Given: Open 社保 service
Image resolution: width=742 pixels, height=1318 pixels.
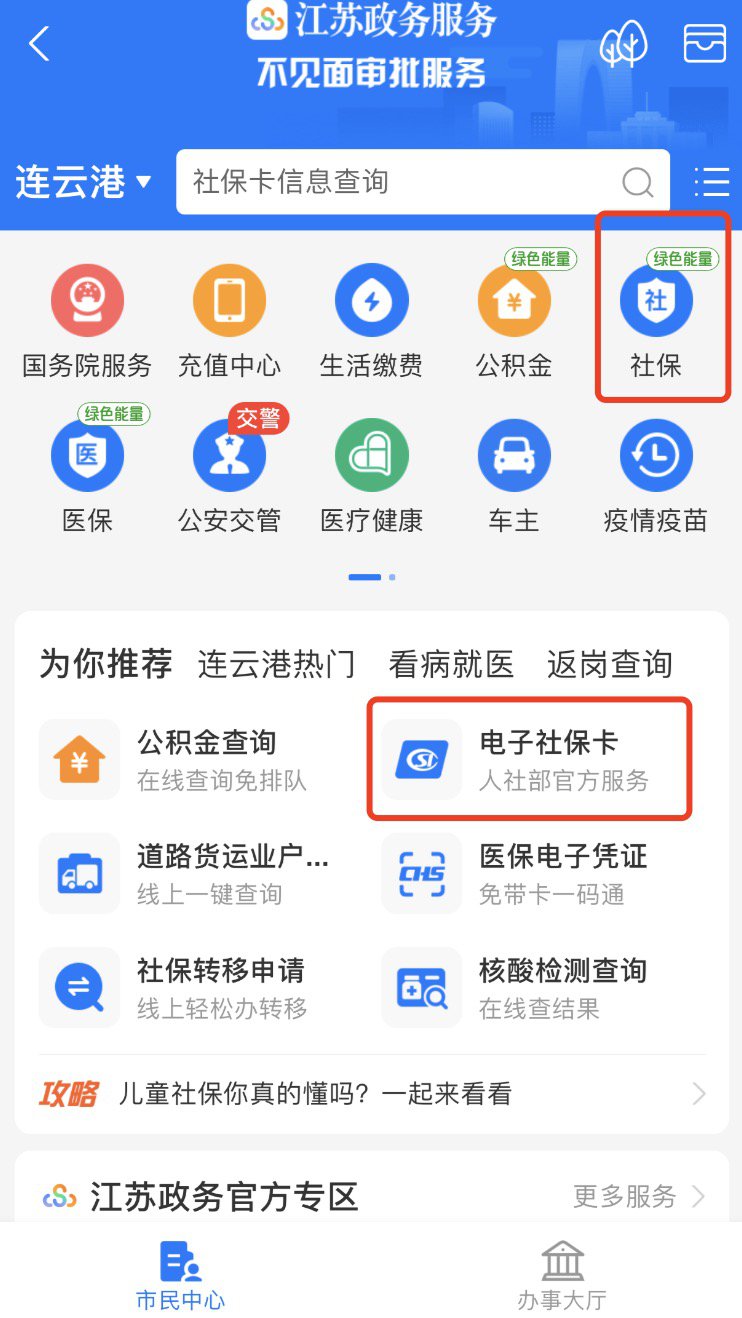Looking at the screenshot, I should click(x=656, y=322).
